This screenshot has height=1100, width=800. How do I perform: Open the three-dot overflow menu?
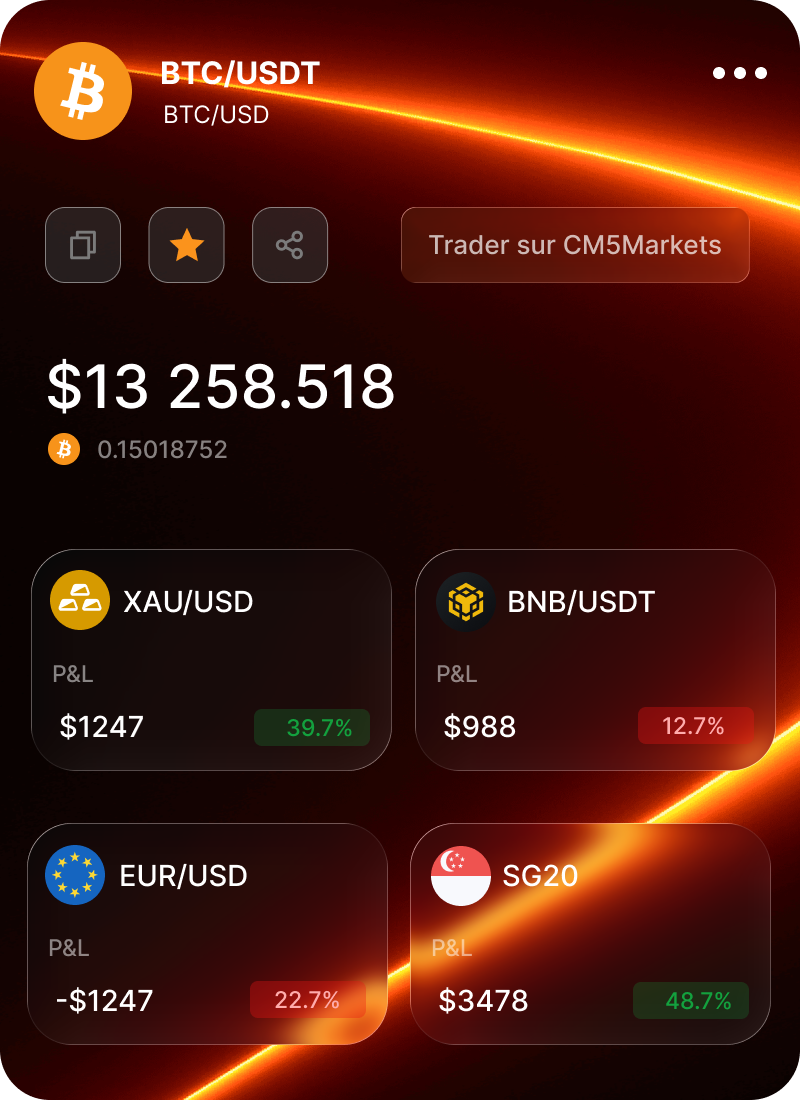coord(740,73)
